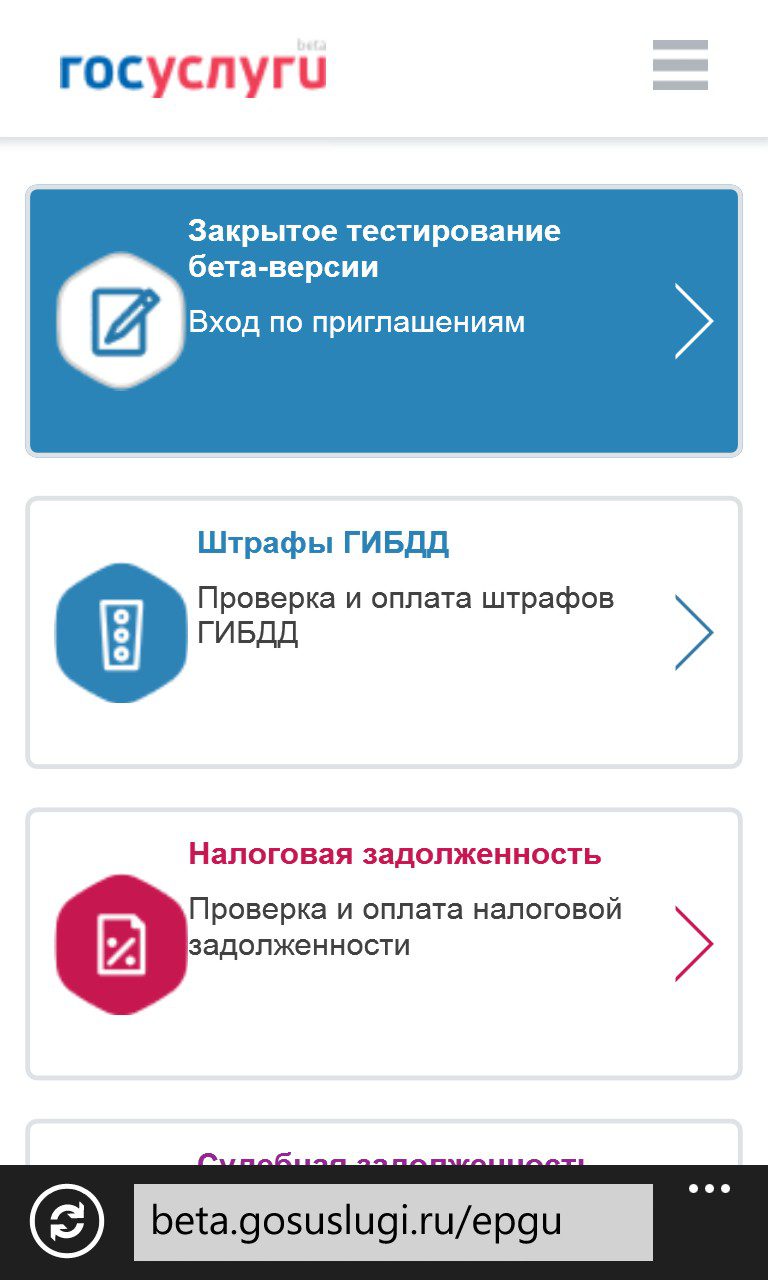
Task: Open the Закрытое тестирование бета-версии card
Action: [x=384, y=321]
